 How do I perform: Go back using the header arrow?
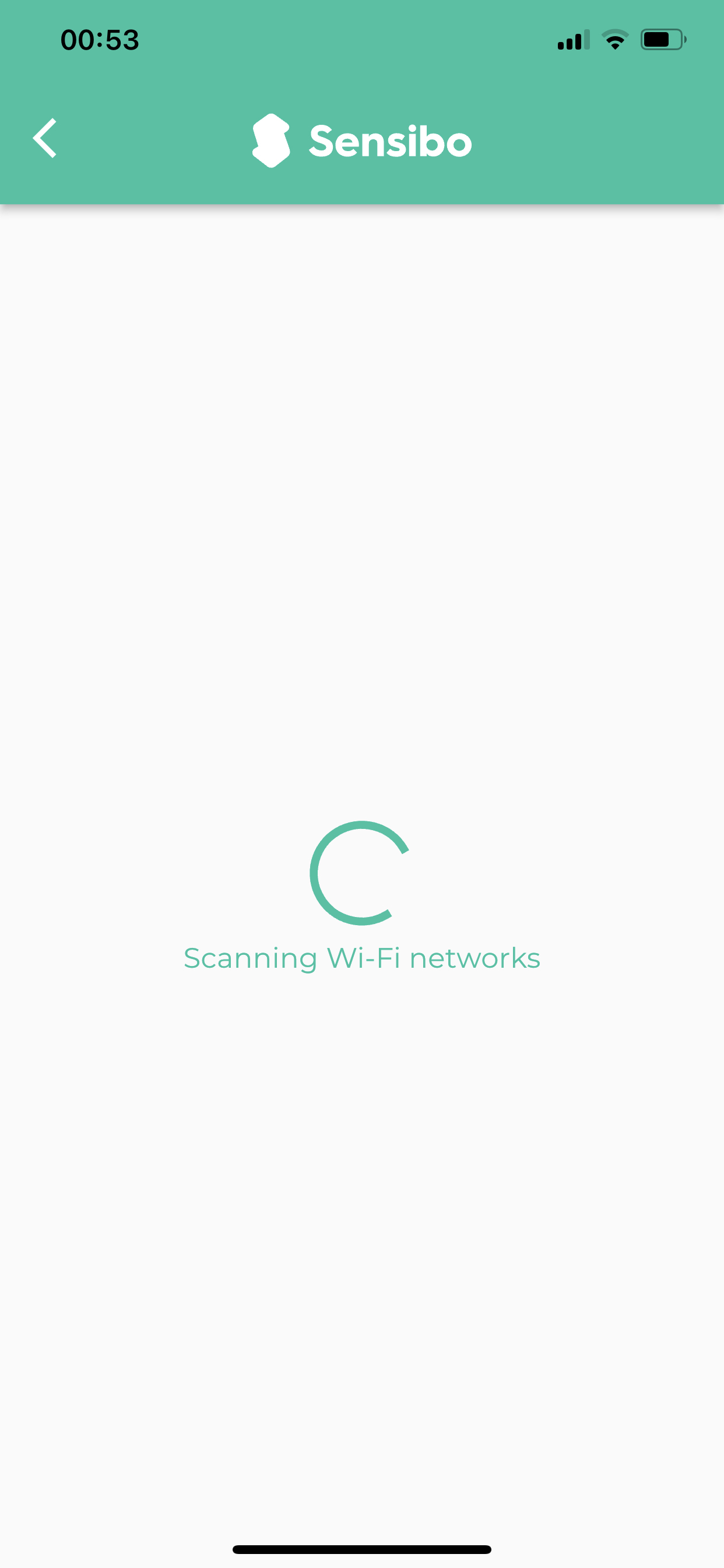[44, 138]
